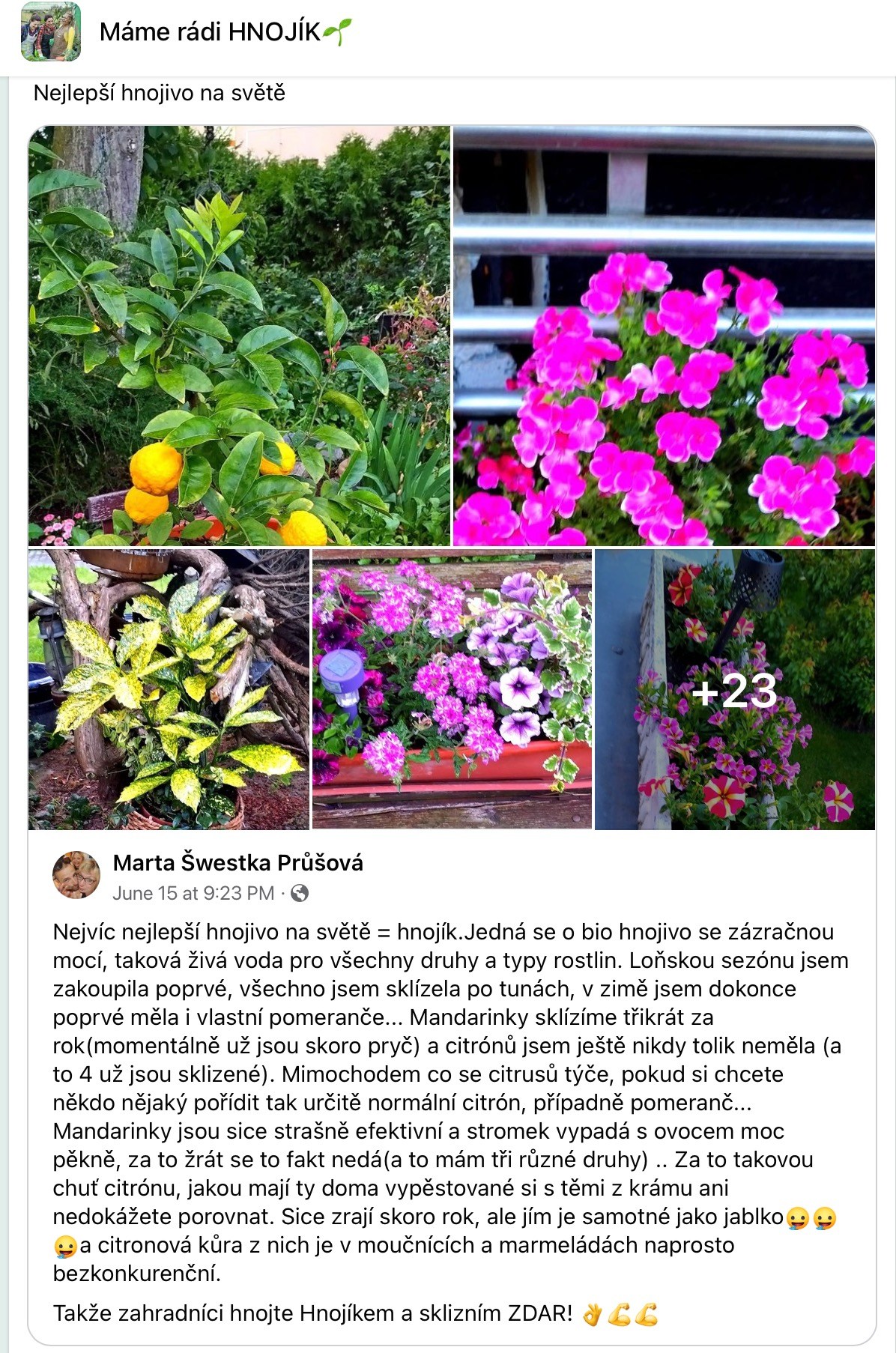Image resolution: width=896 pixels, height=1353 pixels.
Task: Open the Máme rádi HNOJÍK page avatar
Action: [50, 32]
